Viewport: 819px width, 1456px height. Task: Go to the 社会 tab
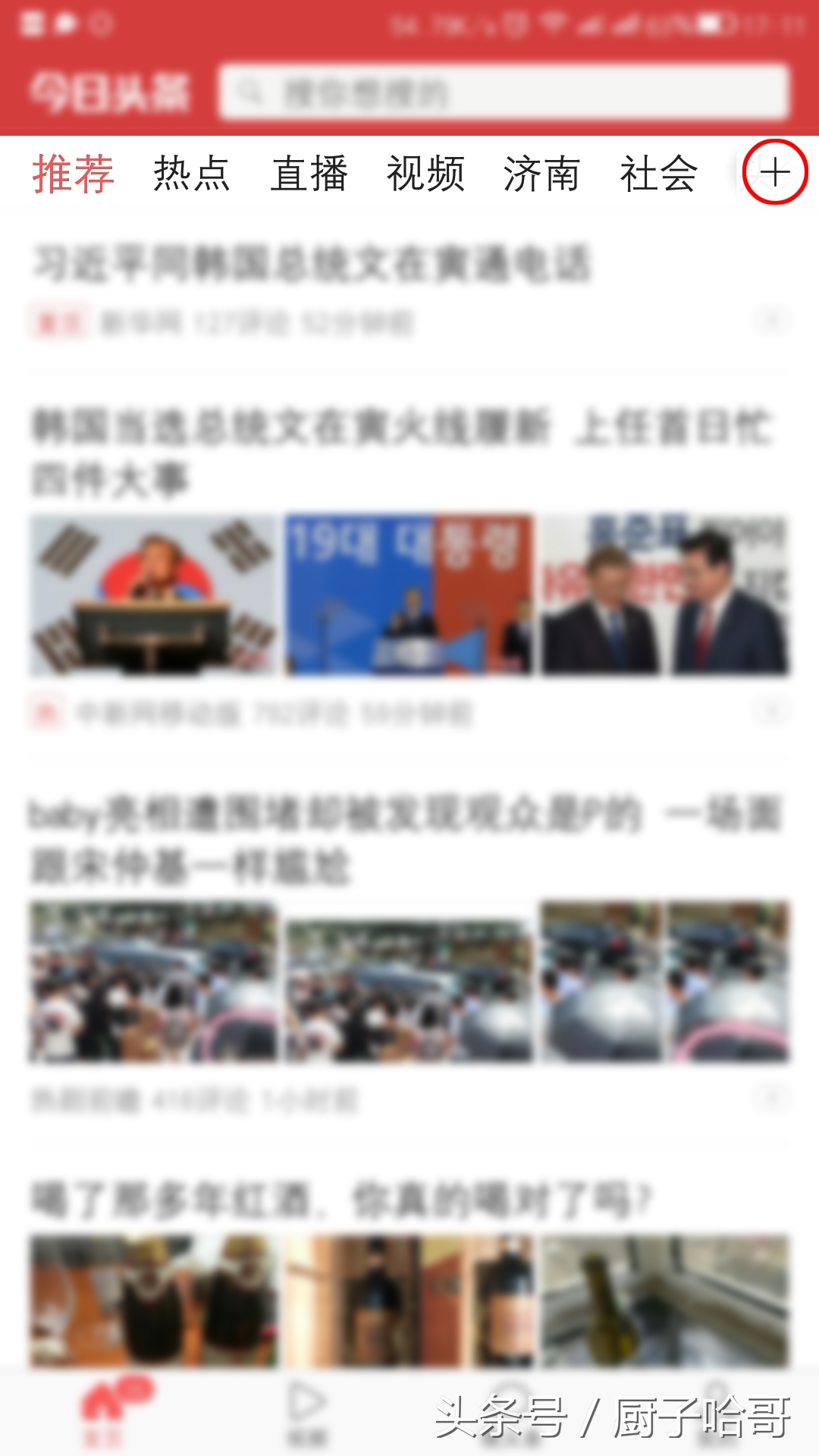(x=658, y=174)
